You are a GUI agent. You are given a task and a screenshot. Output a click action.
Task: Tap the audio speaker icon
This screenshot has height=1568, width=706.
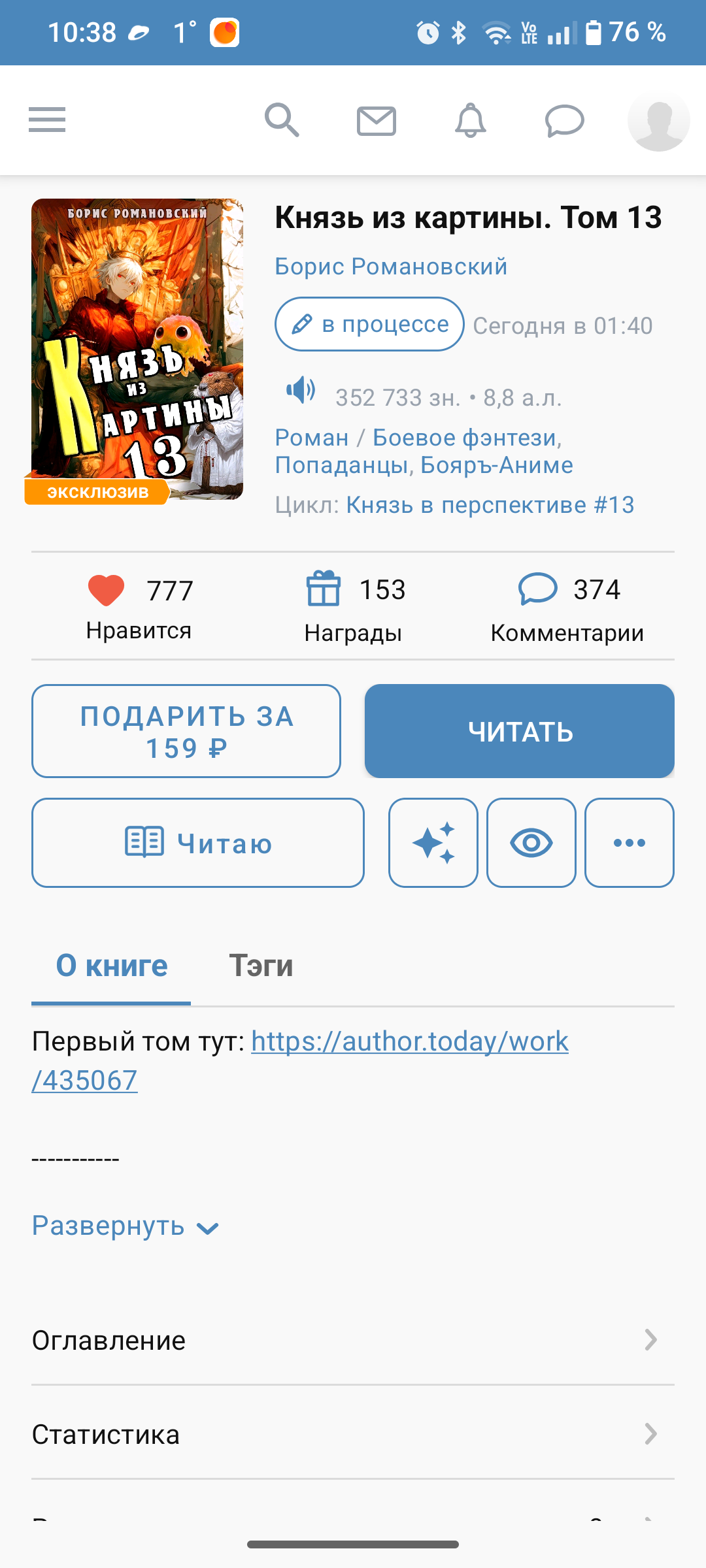[301, 391]
